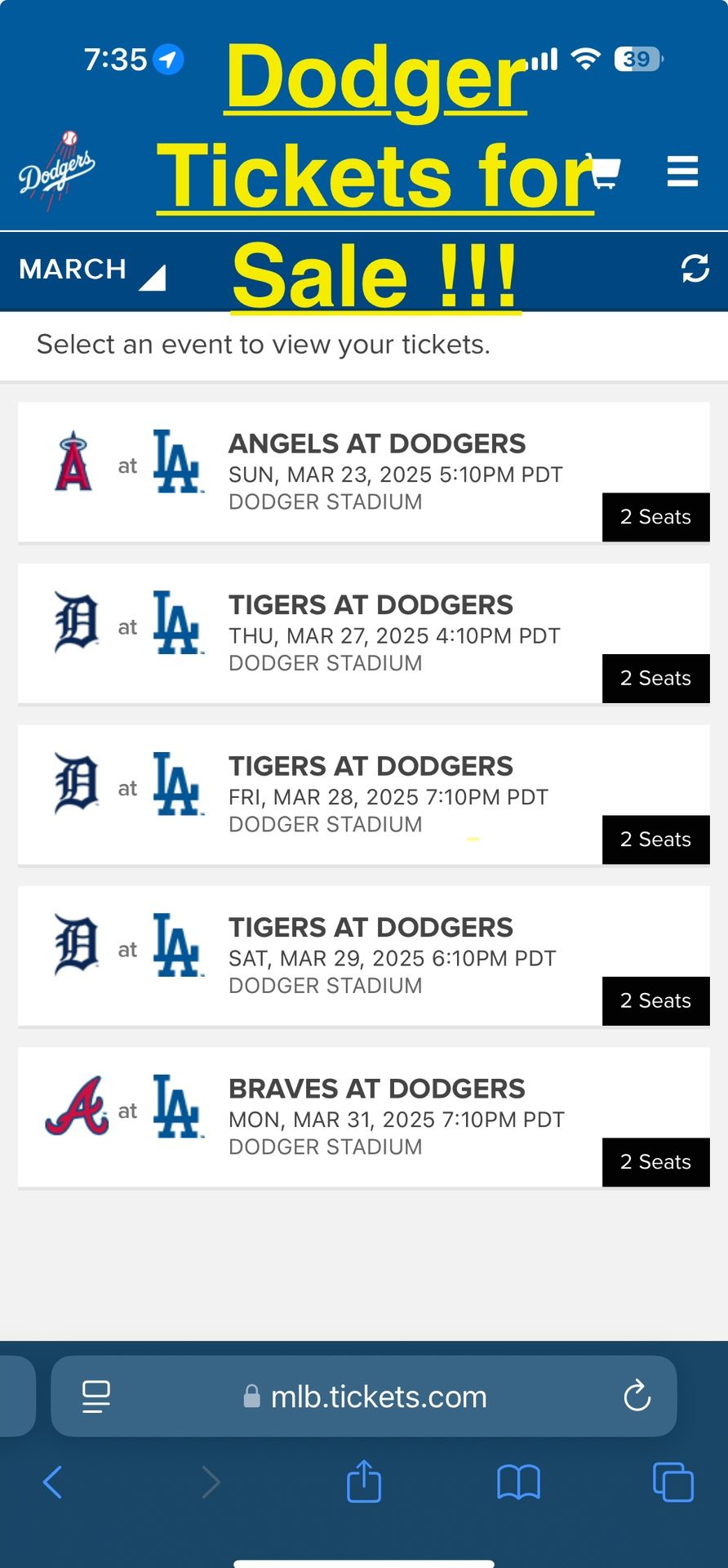Open the hamburger navigation menu
This screenshot has width=728, height=1568.
[682, 171]
